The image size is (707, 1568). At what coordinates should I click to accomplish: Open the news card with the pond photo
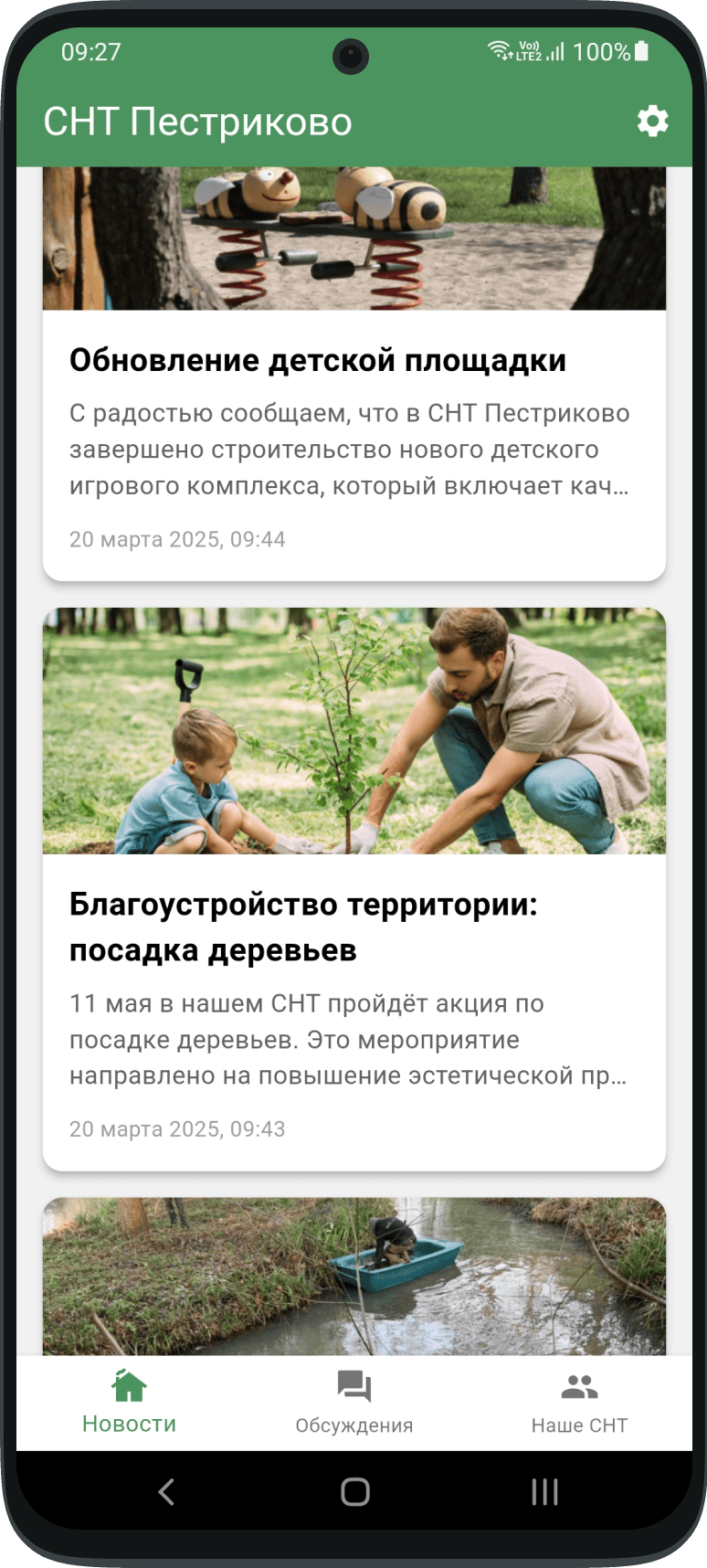point(353,1276)
